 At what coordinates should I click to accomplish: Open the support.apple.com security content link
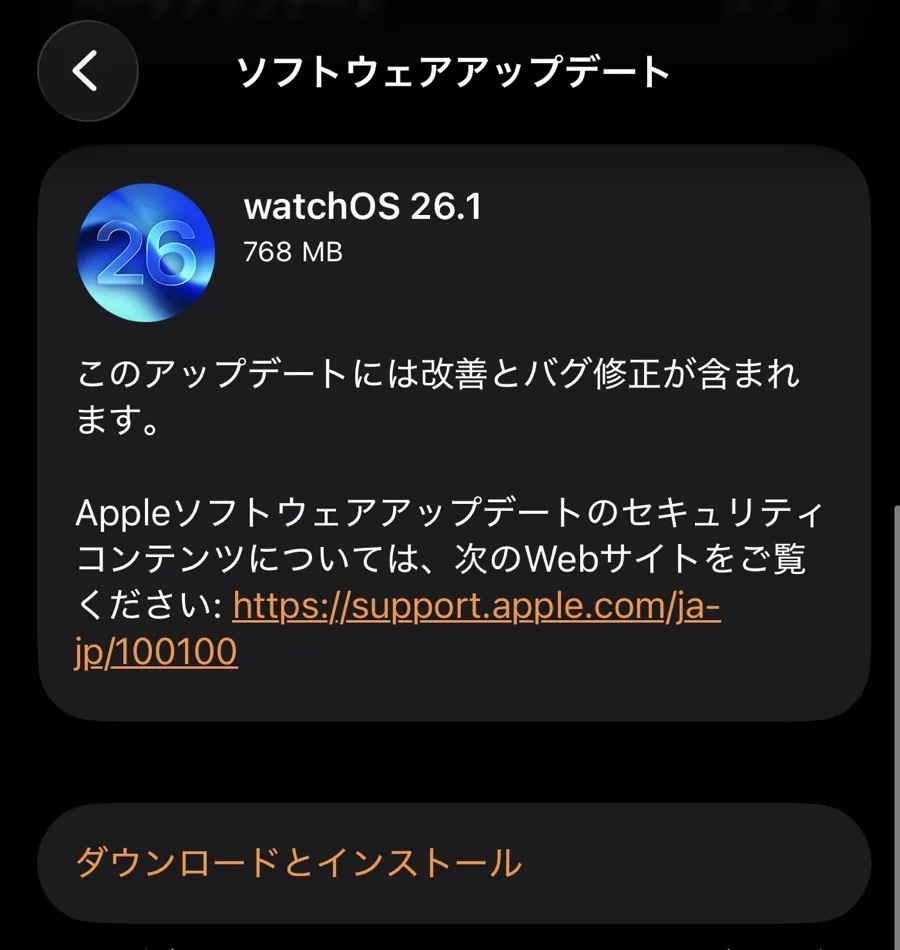[476, 606]
